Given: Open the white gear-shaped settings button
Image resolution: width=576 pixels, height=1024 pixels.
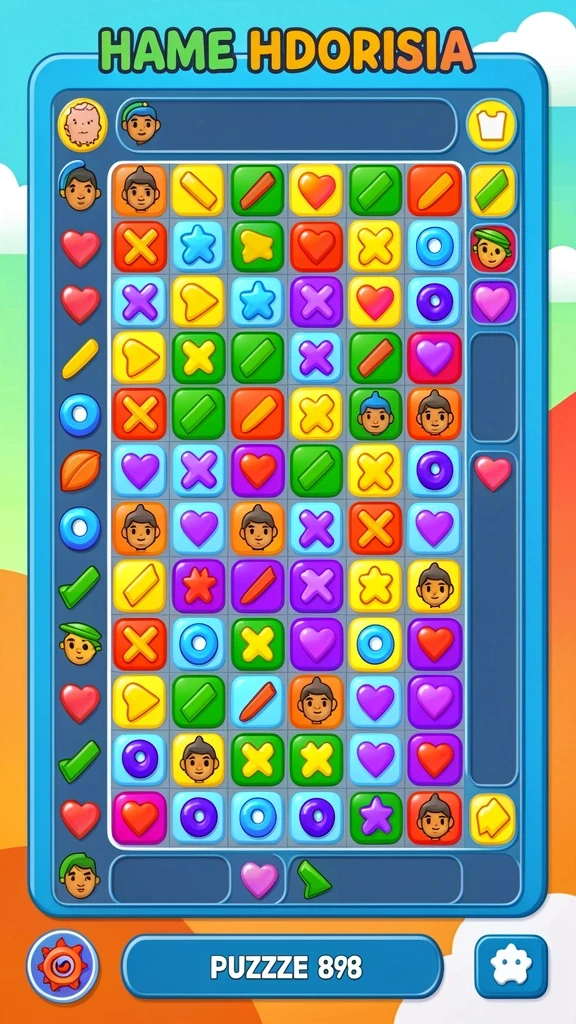Looking at the screenshot, I should tap(511, 966).
